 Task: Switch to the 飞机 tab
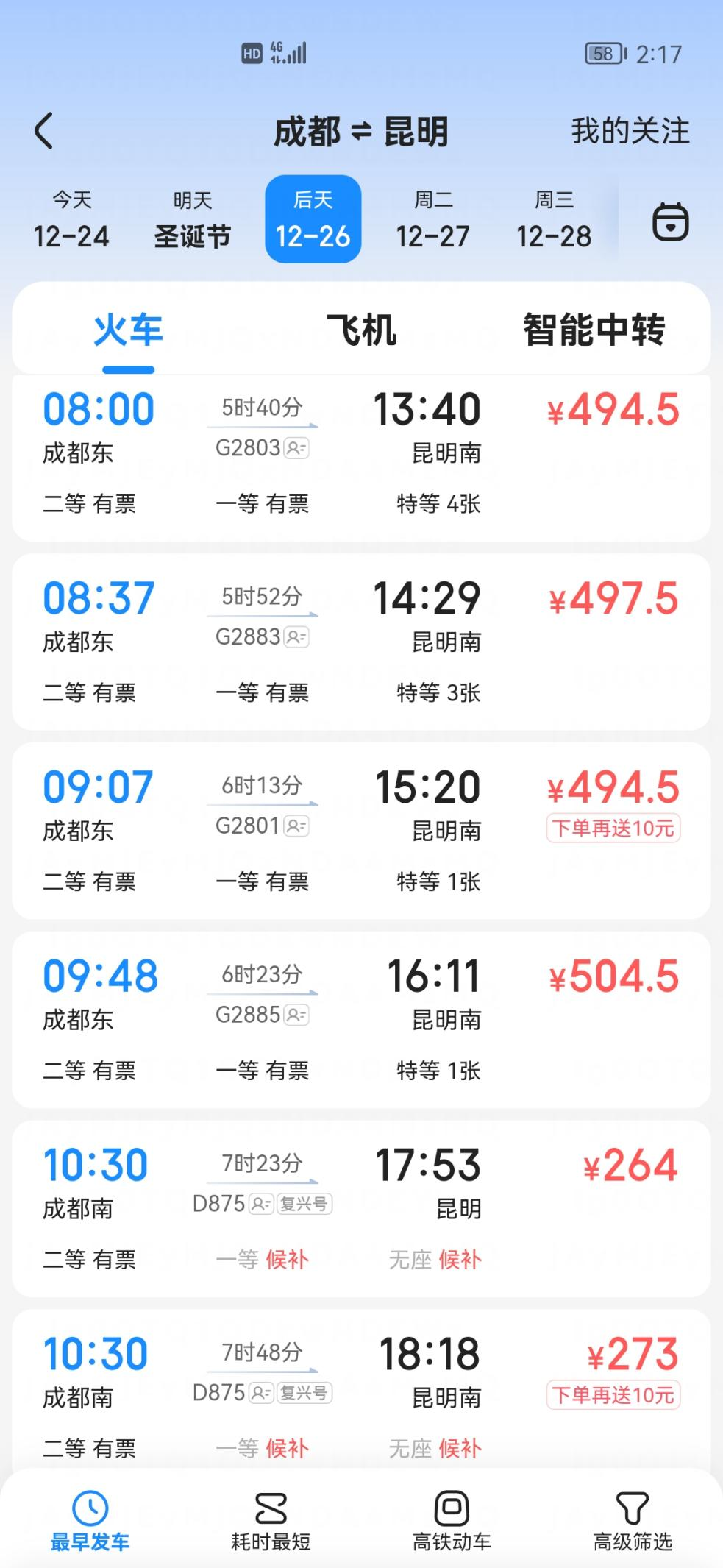[x=361, y=329]
